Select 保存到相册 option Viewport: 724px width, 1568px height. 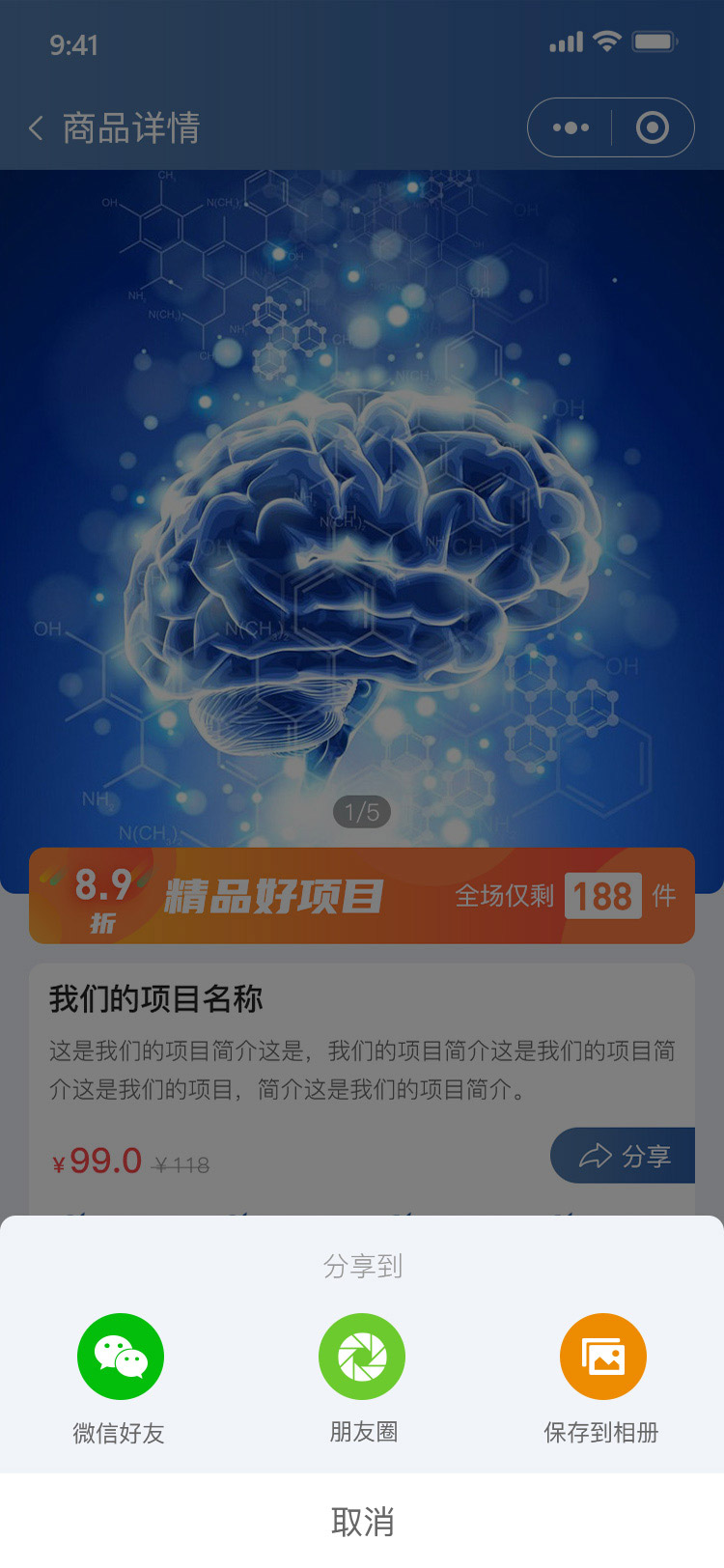point(602,1357)
